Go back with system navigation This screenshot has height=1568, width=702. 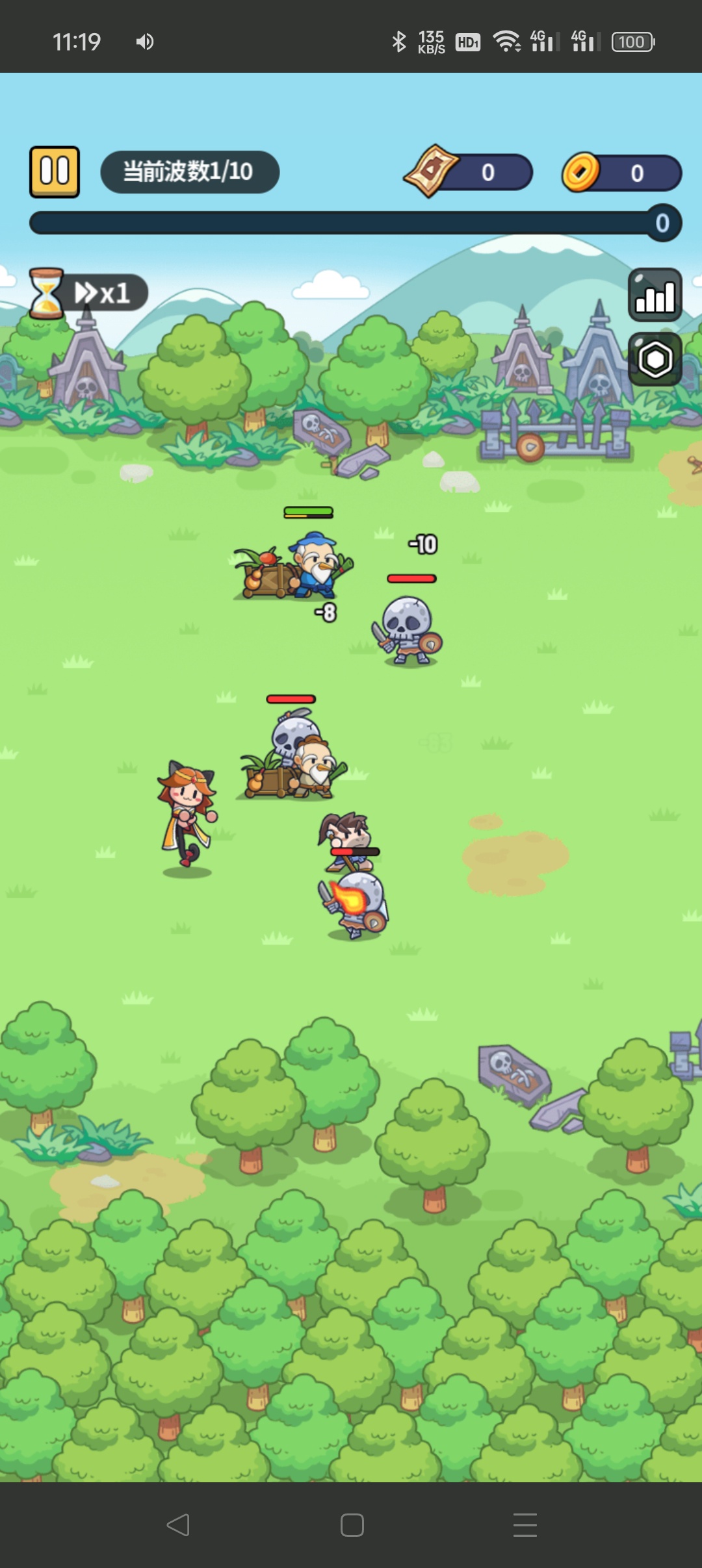coord(177,1524)
